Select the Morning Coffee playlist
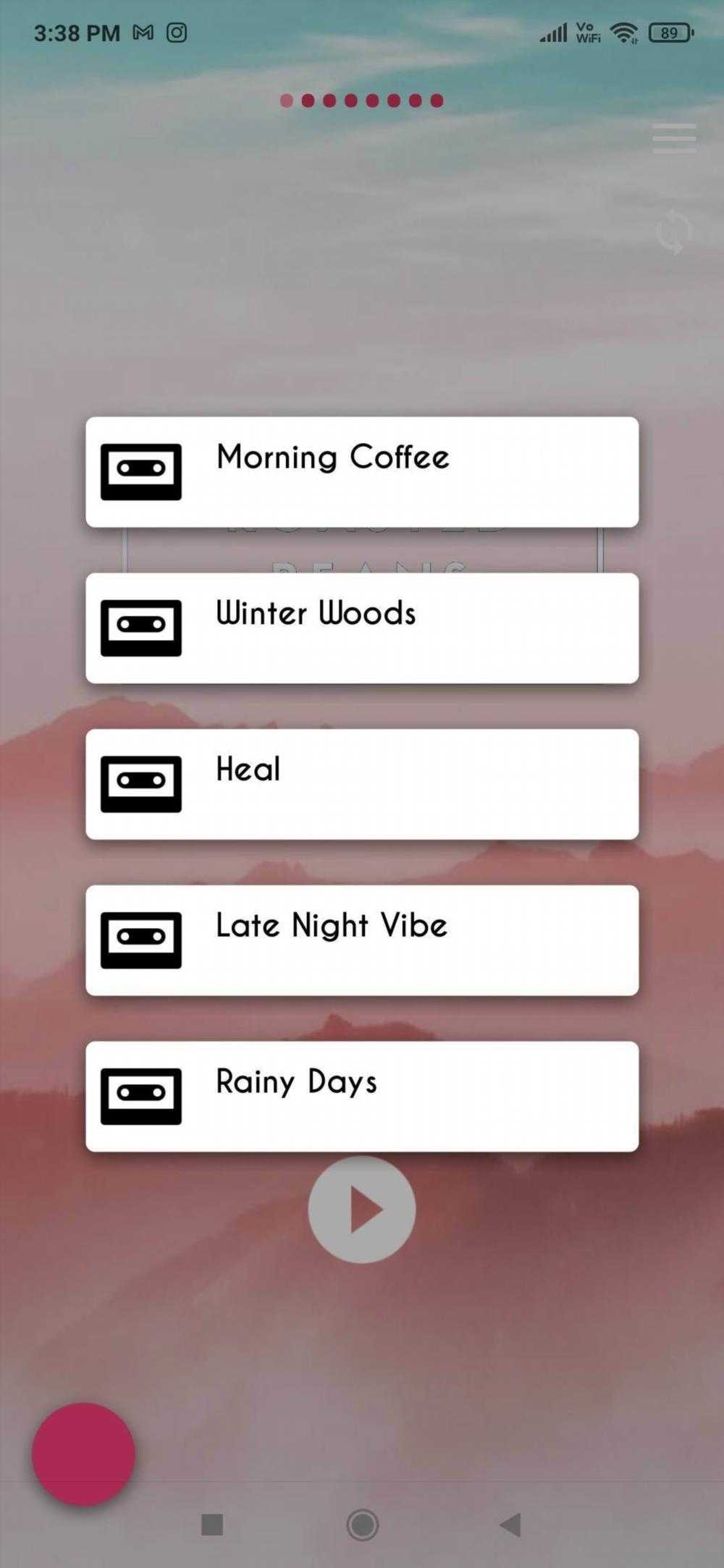The height and width of the screenshot is (1568, 724). click(x=362, y=471)
